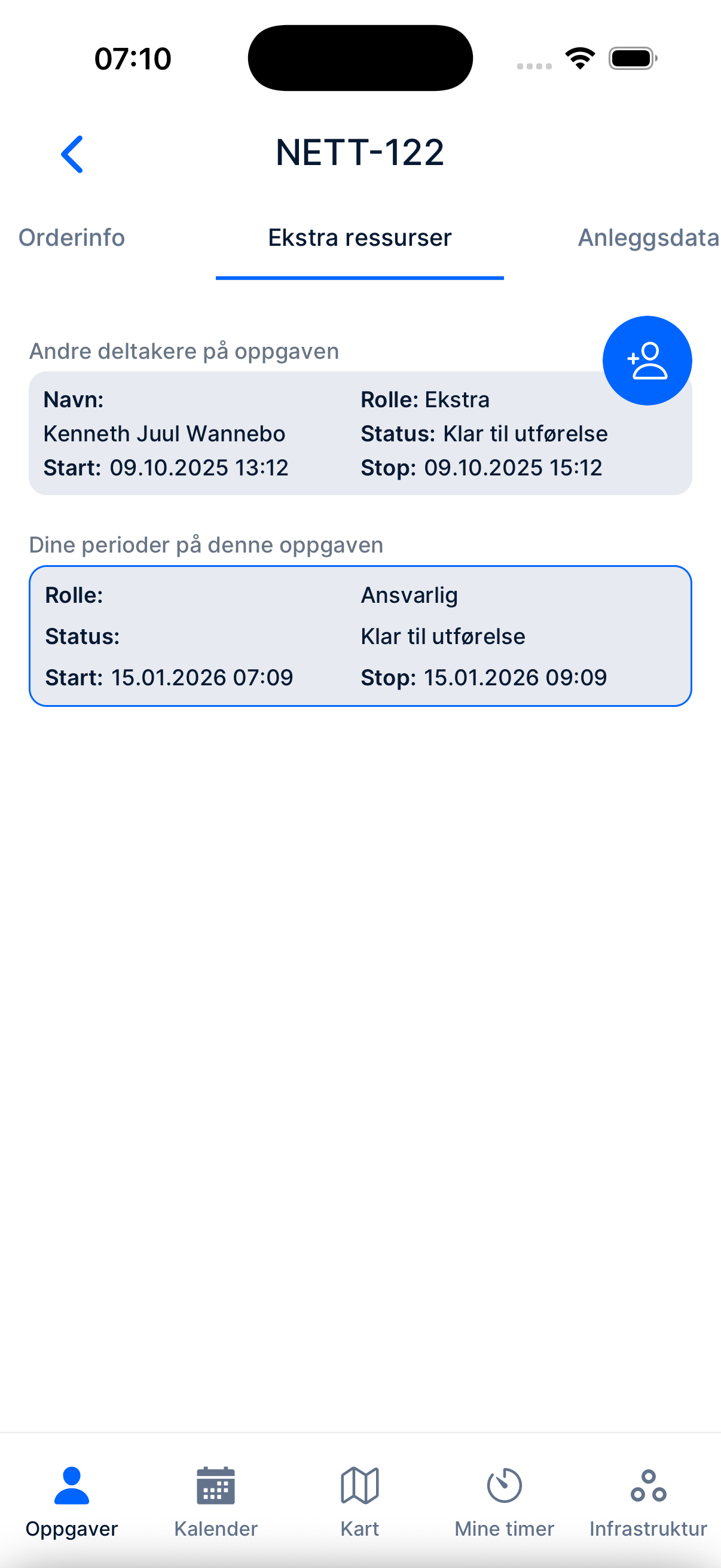Select the Ekstra ressurser tab
This screenshot has width=721, height=1568.
[359, 237]
